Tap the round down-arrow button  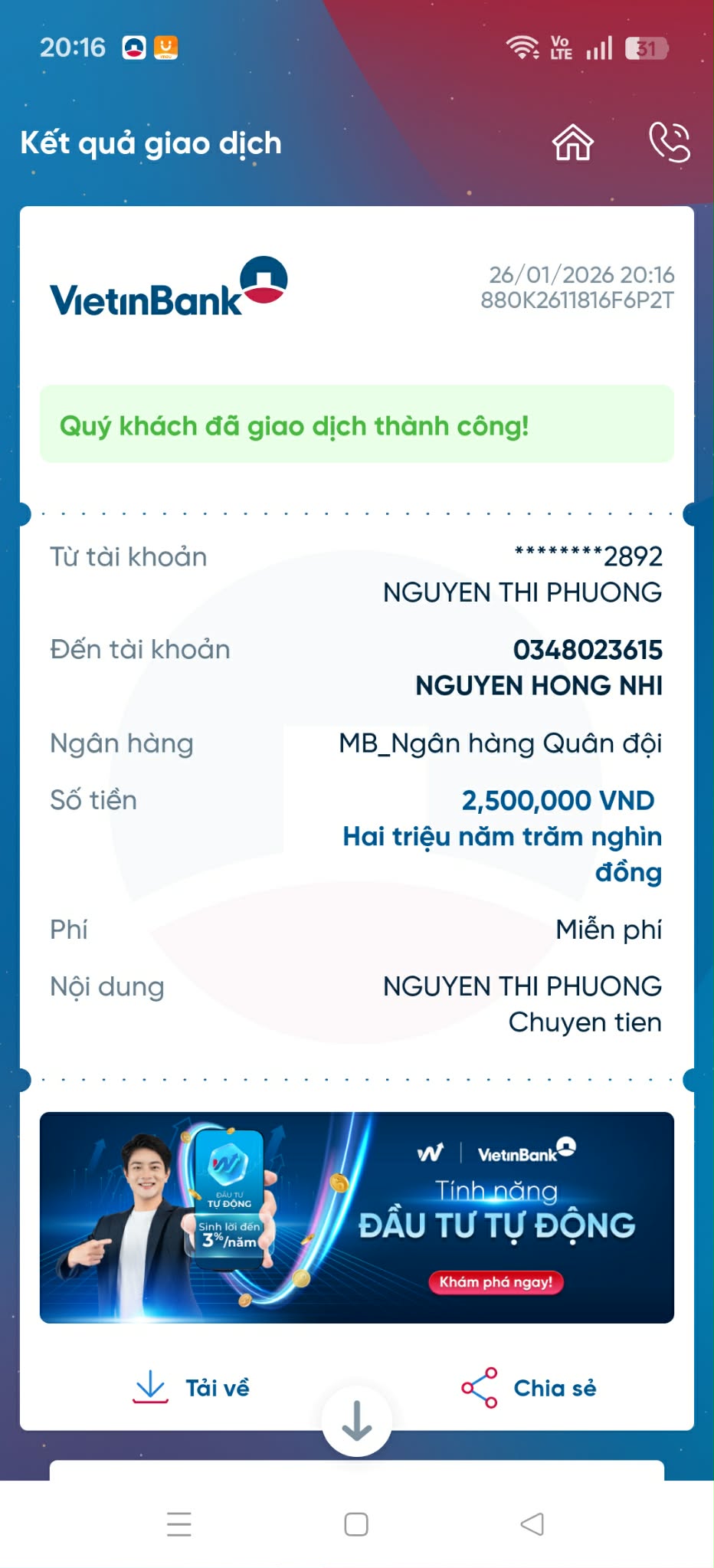pos(356,1420)
